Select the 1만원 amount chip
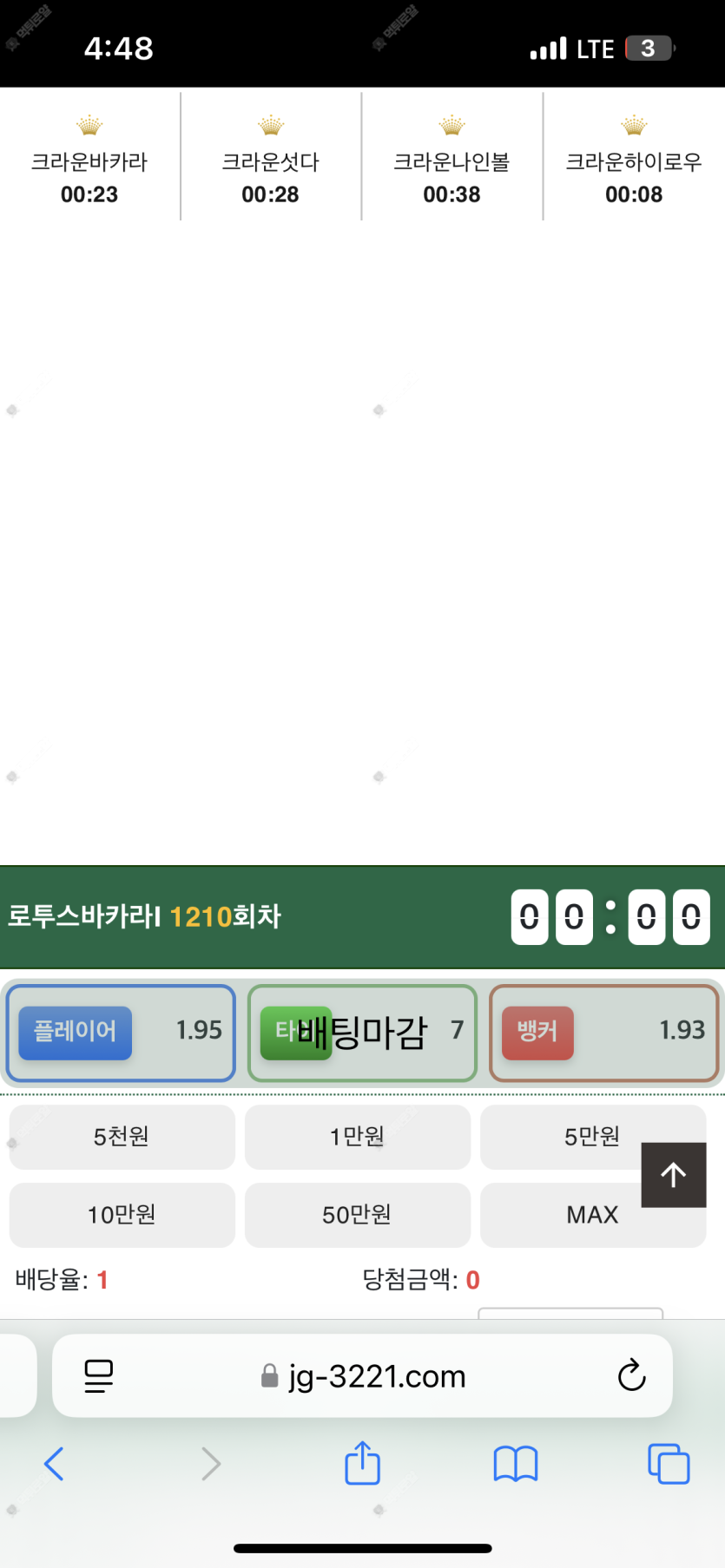Viewport: 725px width, 1568px height. (x=357, y=1137)
